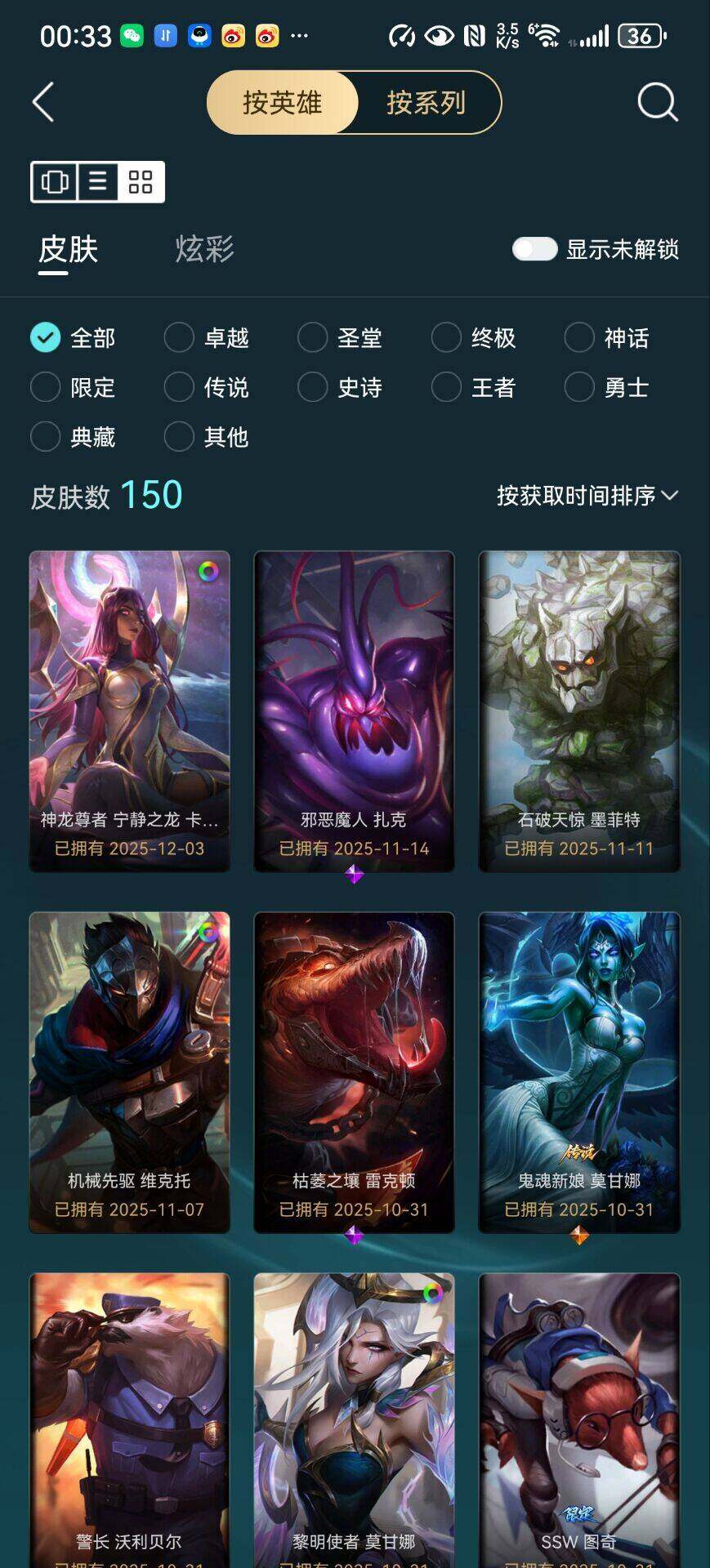Switch to the 按系列 segment
710x1568 pixels.
pos(426,103)
